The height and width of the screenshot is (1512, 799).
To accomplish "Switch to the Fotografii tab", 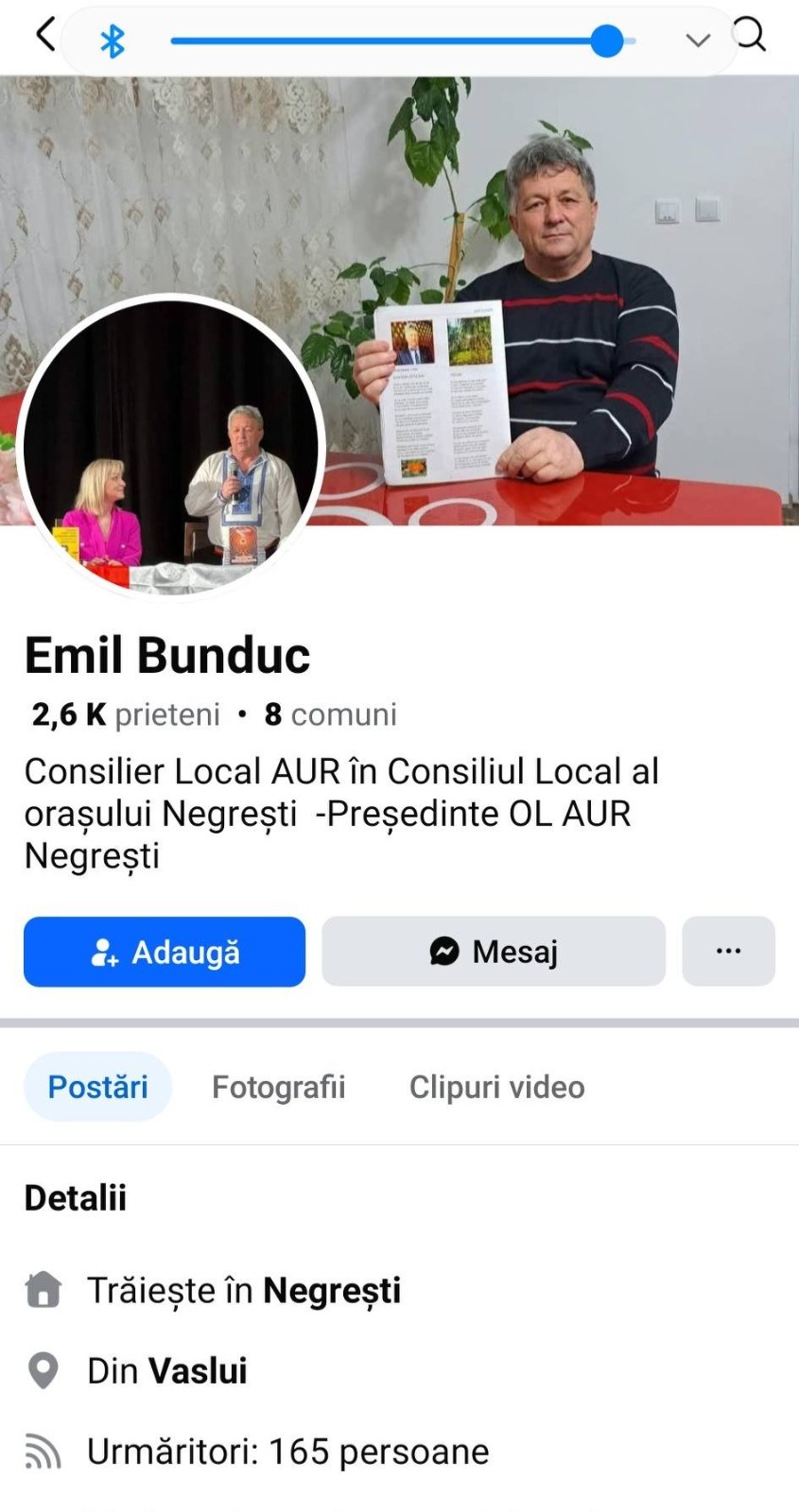I will [x=278, y=1087].
